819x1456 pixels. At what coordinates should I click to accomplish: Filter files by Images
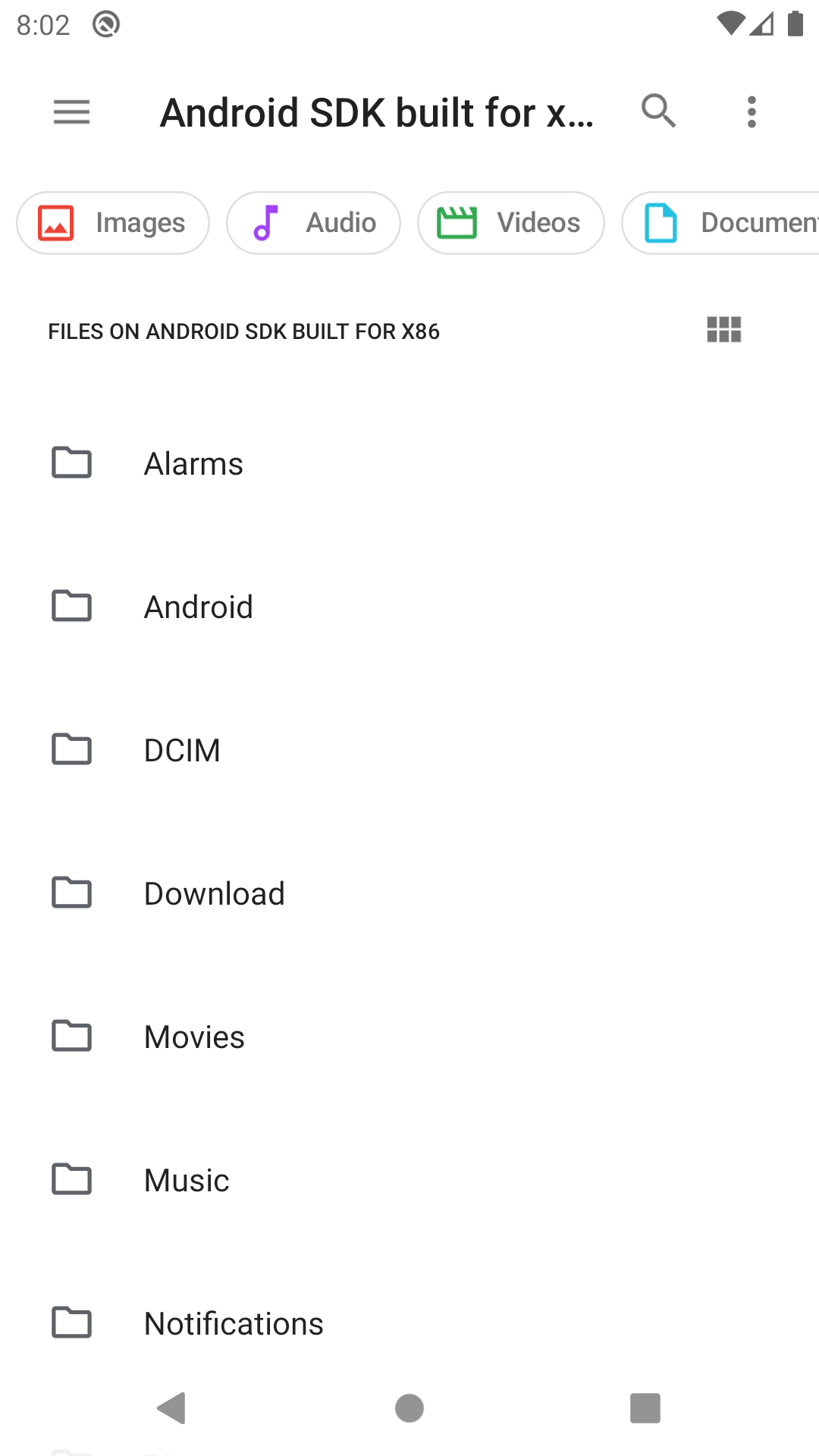pyautogui.click(x=113, y=223)
